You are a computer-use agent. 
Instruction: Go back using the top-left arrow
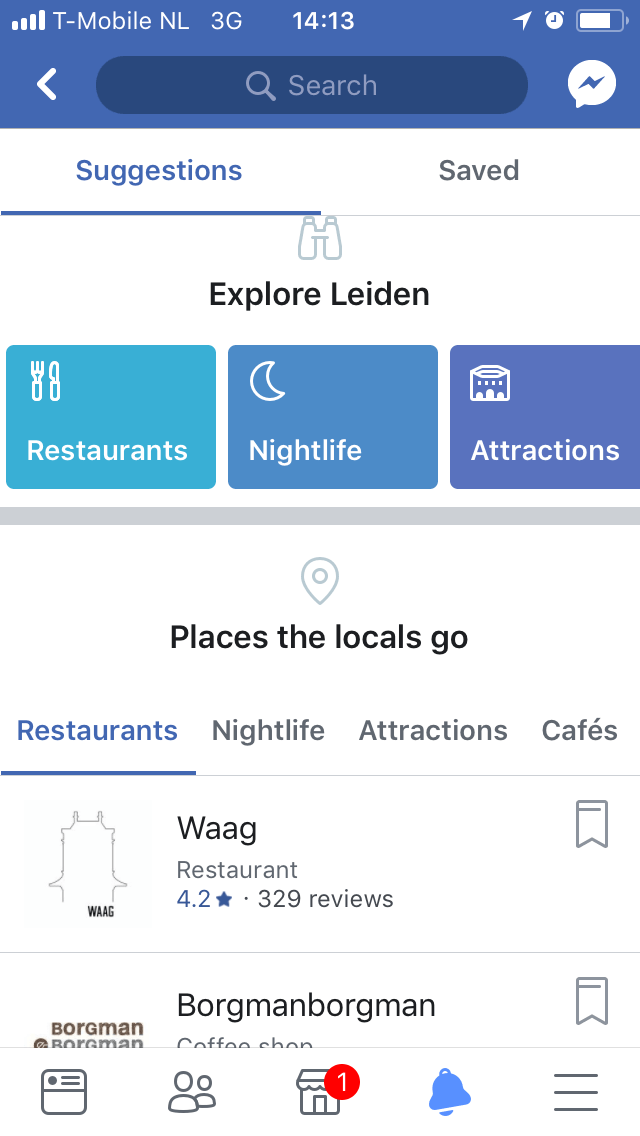[x=47, y=85]
